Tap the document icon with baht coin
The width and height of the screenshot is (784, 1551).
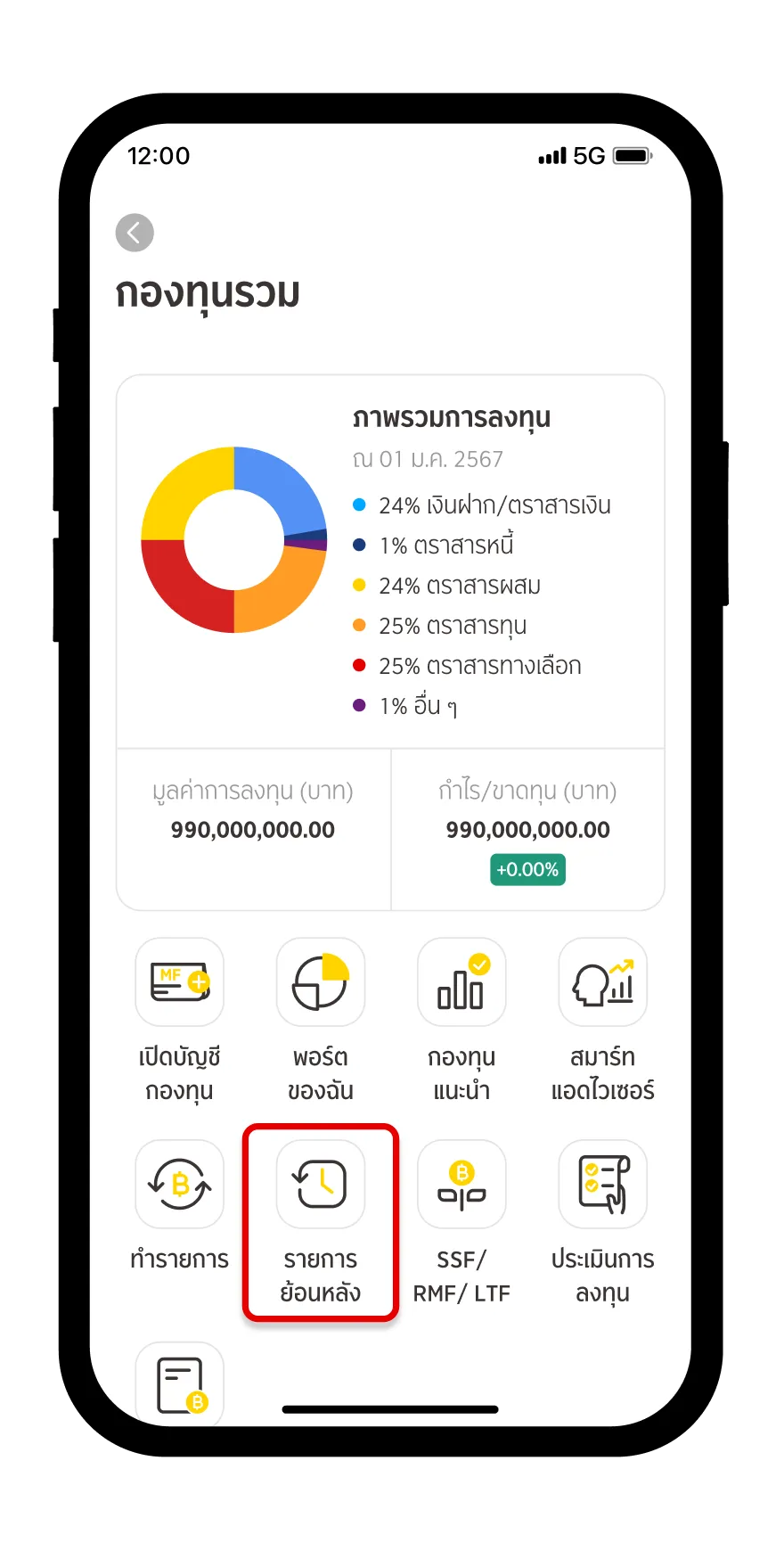[179, 1383]
